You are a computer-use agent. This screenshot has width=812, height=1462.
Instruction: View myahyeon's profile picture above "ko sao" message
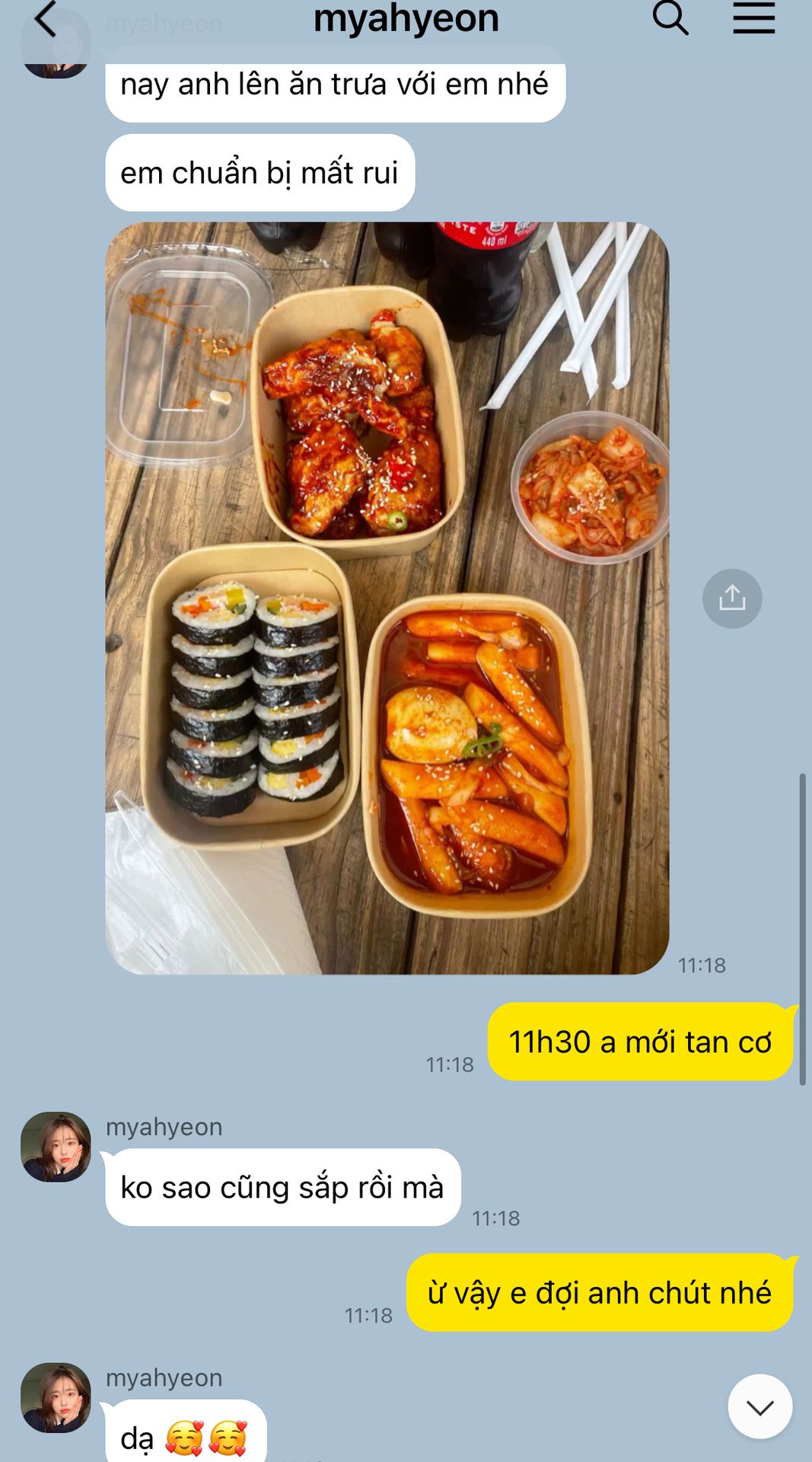[x=56, y=1147]
